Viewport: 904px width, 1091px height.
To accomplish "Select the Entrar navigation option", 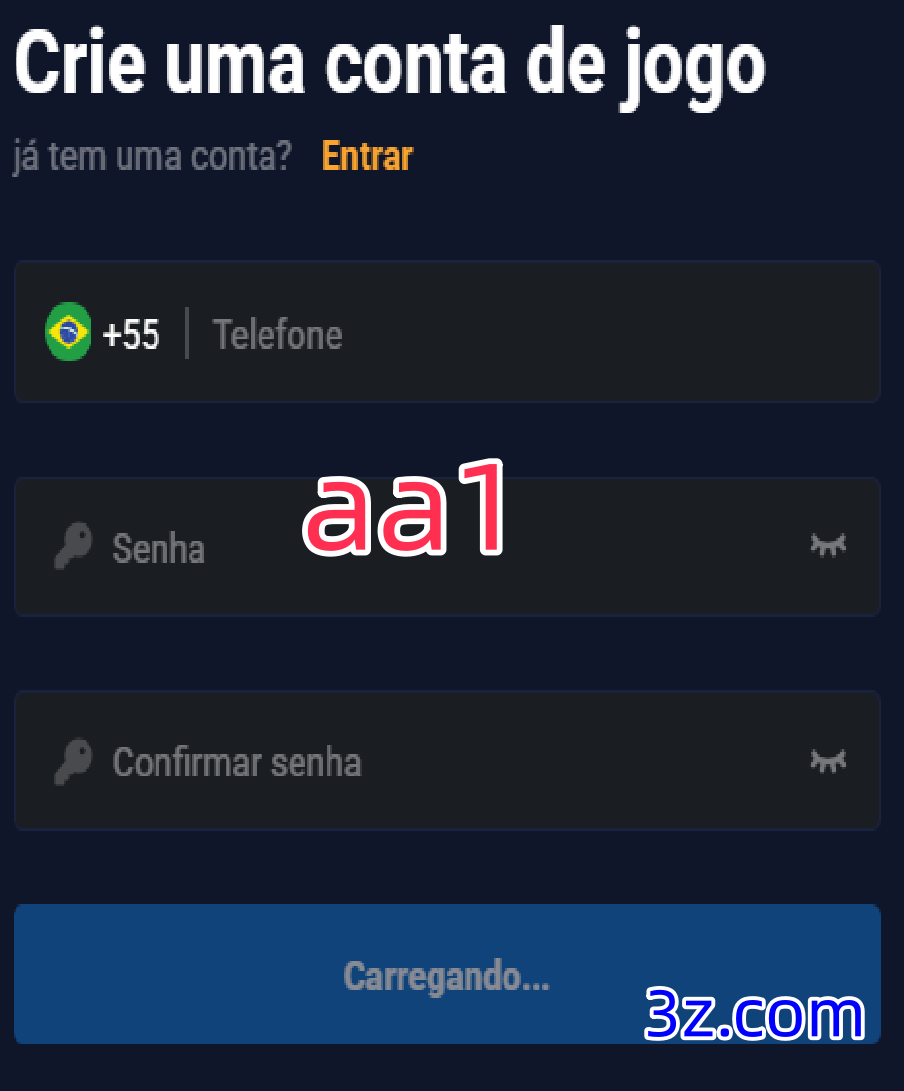I will (366, 156).
